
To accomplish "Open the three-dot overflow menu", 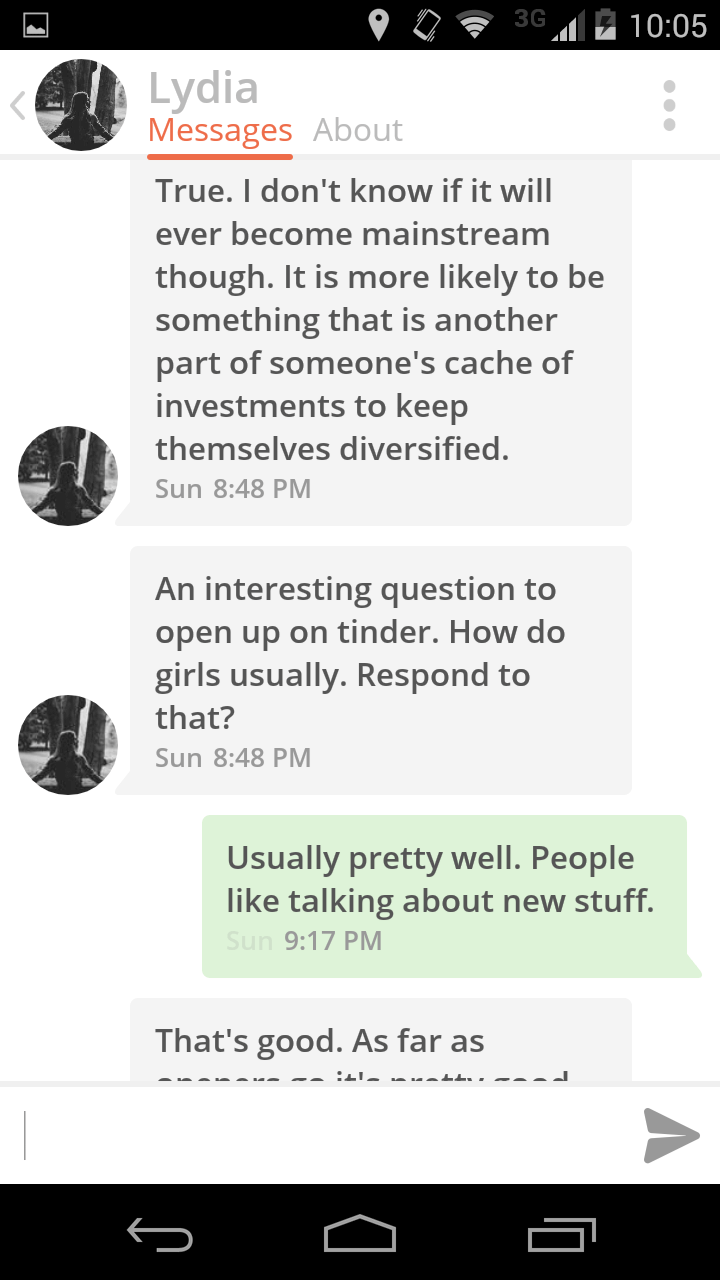I will click(x=669, y=105).
